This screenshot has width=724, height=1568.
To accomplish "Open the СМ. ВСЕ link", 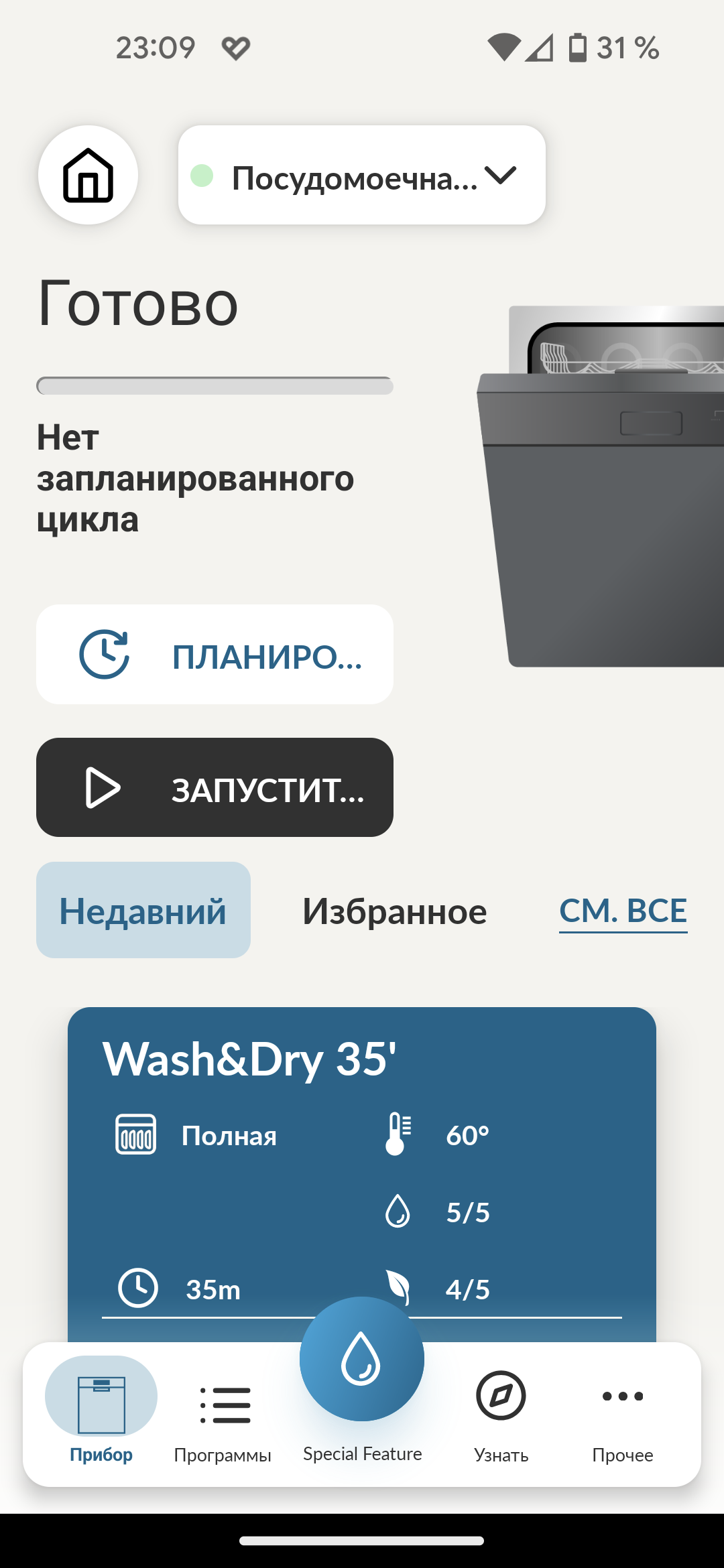I will click(623, 911).
